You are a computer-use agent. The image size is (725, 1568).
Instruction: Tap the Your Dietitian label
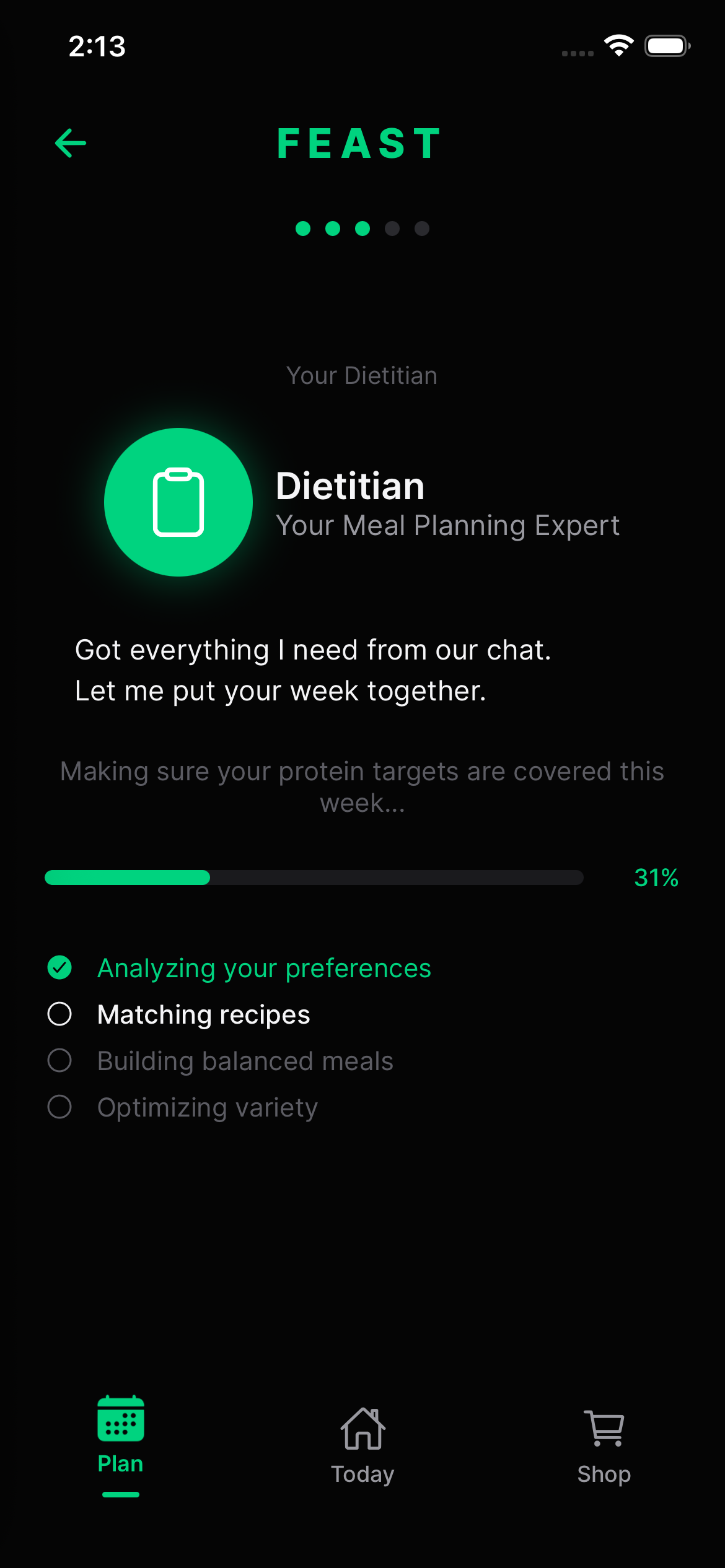click(362, 375)
